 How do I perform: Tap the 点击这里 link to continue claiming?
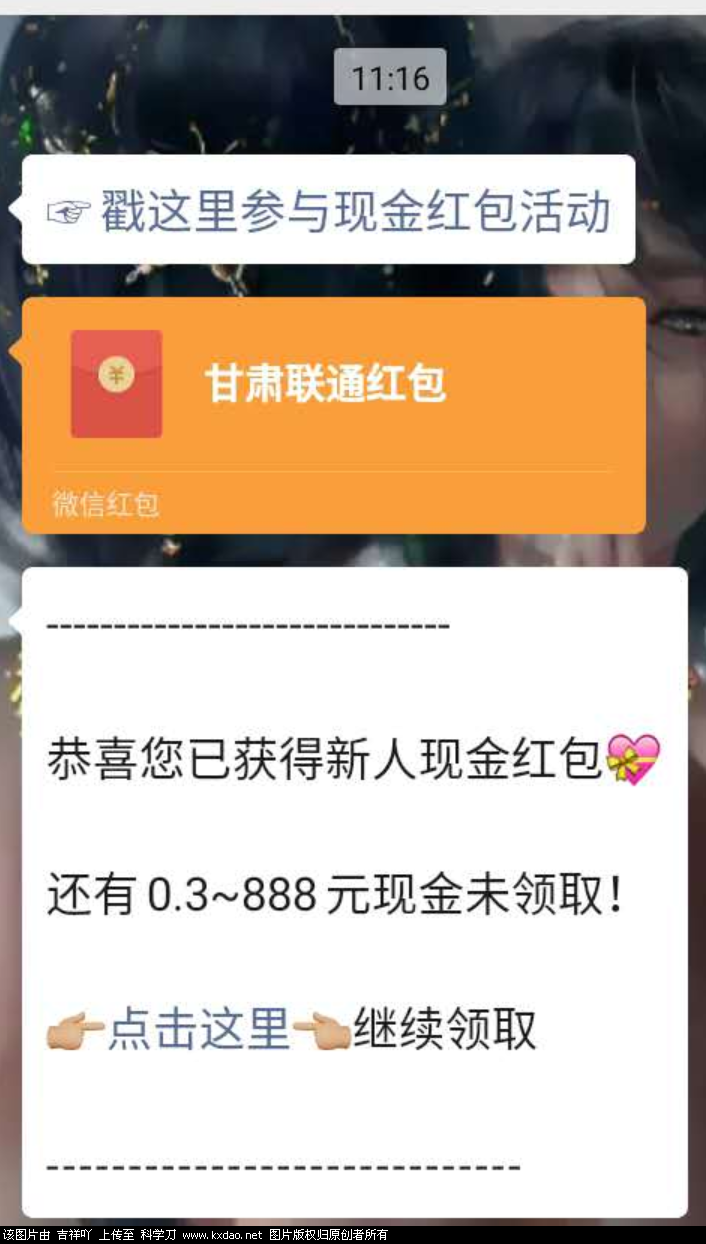[198, 1030]
